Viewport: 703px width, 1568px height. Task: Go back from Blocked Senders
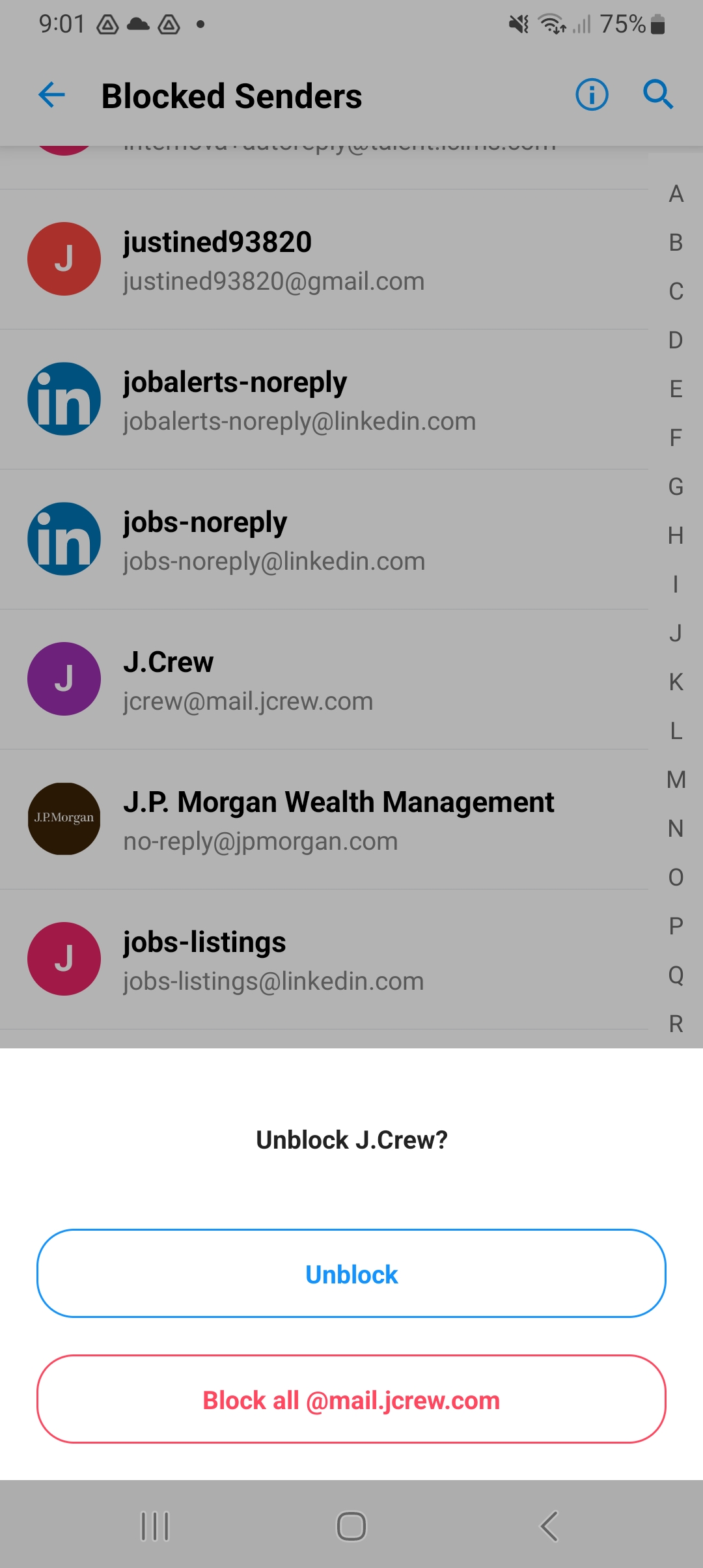coord(52,96)
